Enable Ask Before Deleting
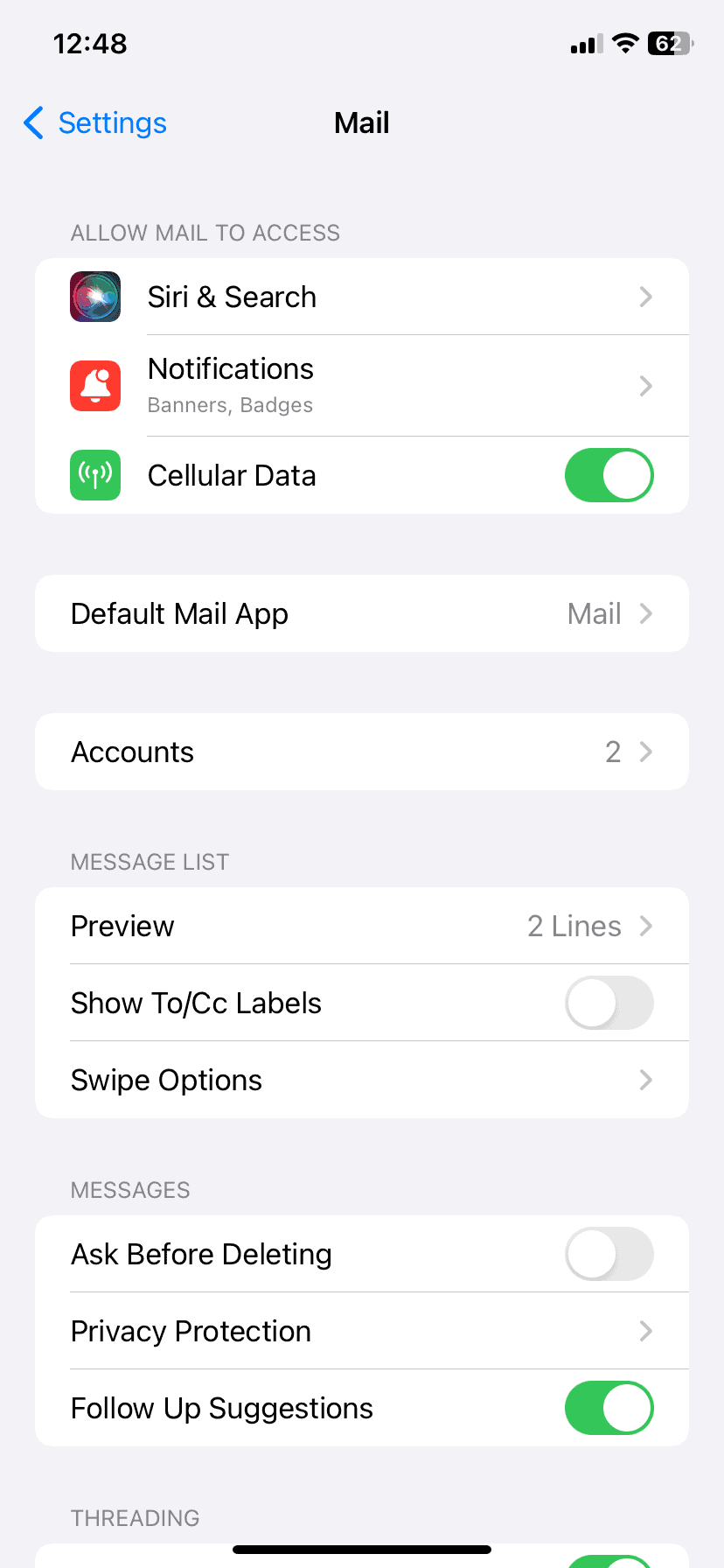 pyautogui.click(x=609, y=1254)
